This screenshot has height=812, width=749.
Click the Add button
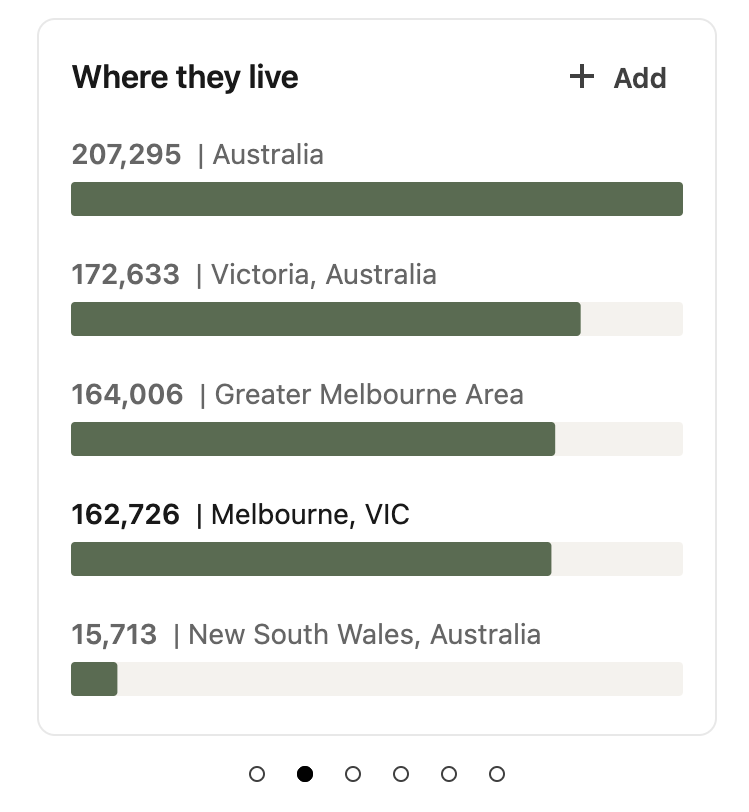(640, 78)
